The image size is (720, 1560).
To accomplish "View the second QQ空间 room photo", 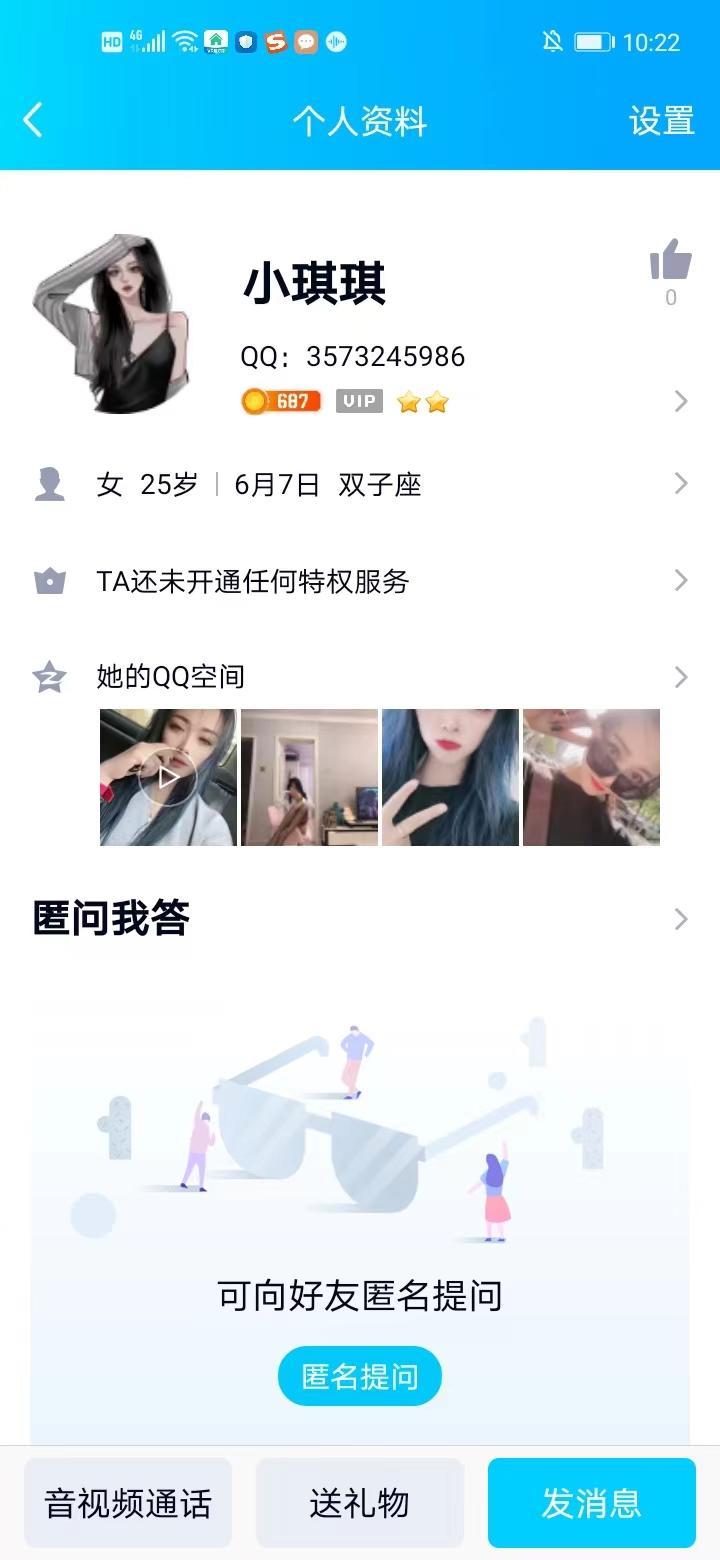I will [309, 777].
